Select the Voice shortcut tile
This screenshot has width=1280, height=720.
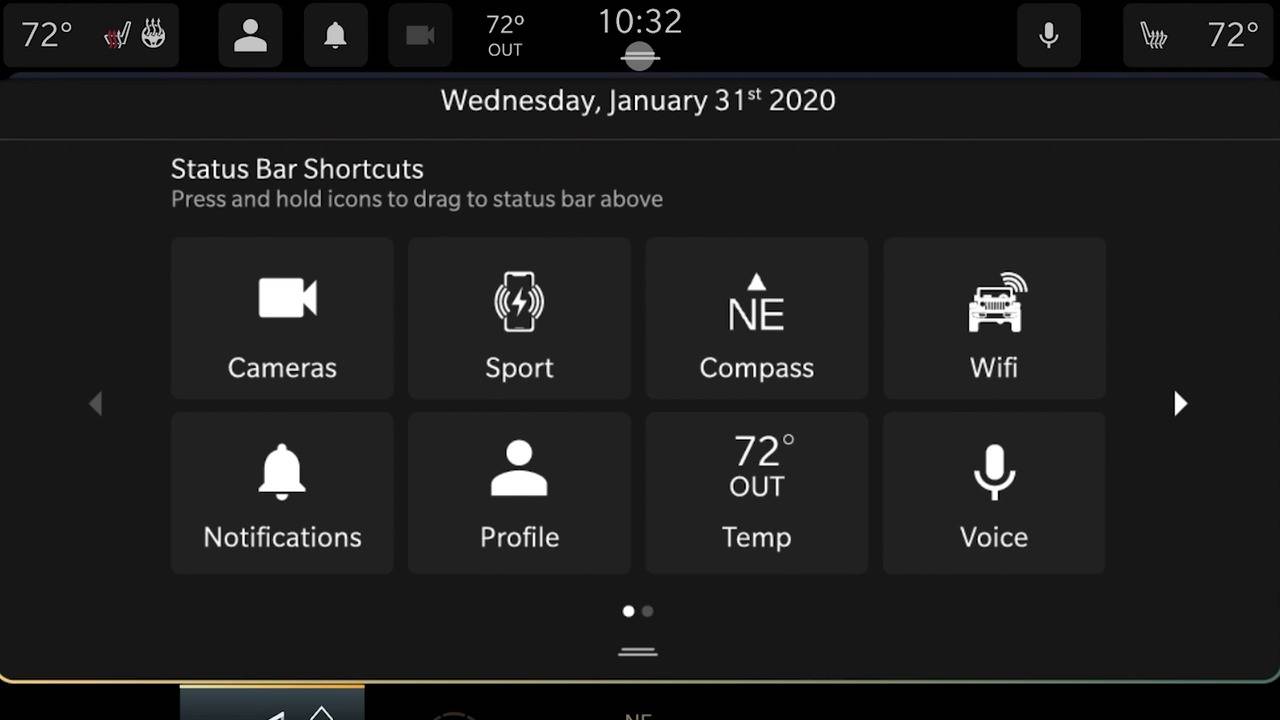994,493
